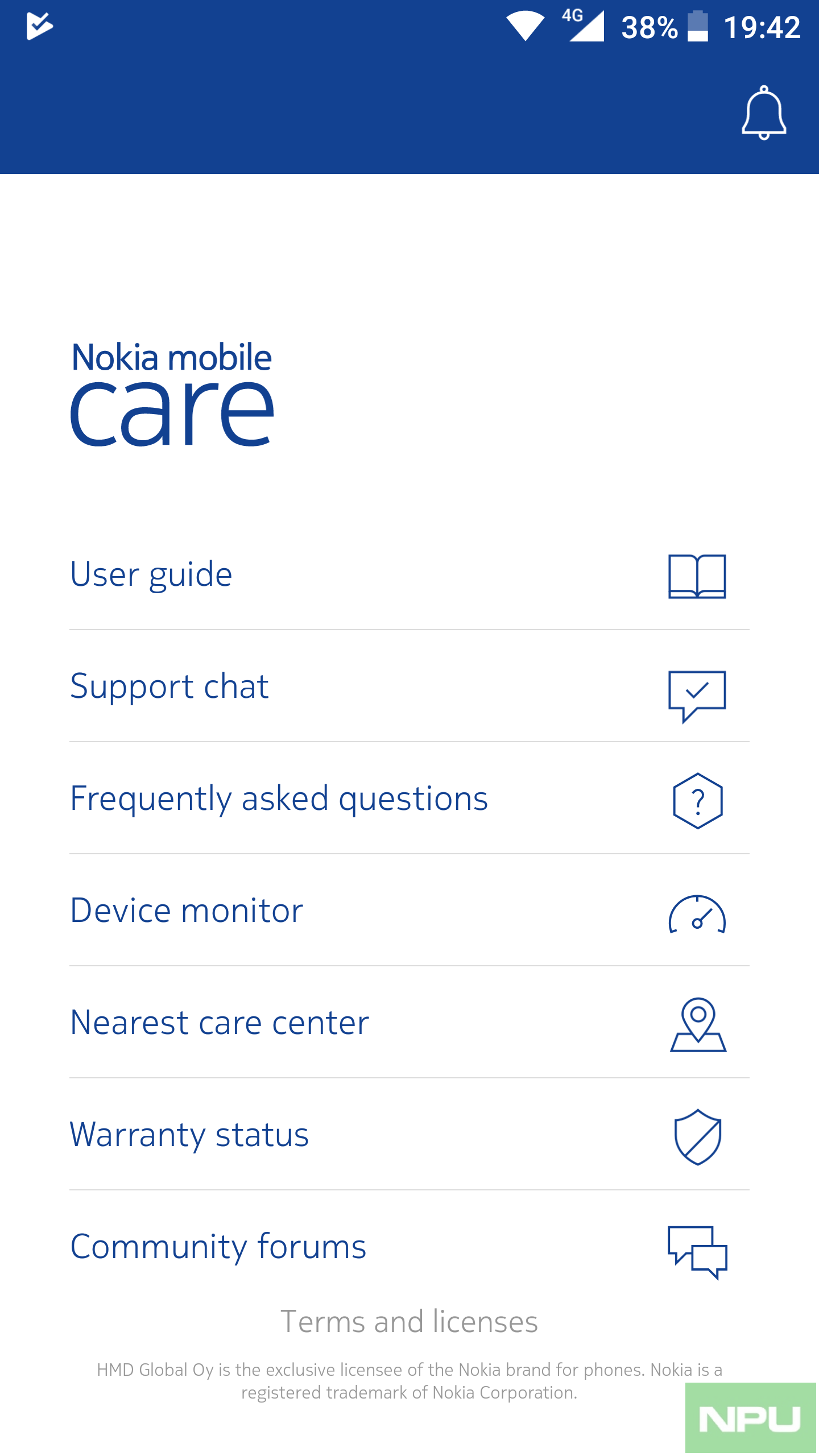819x1456 pixels.
Task: Open the User guide
Action: 409,574
